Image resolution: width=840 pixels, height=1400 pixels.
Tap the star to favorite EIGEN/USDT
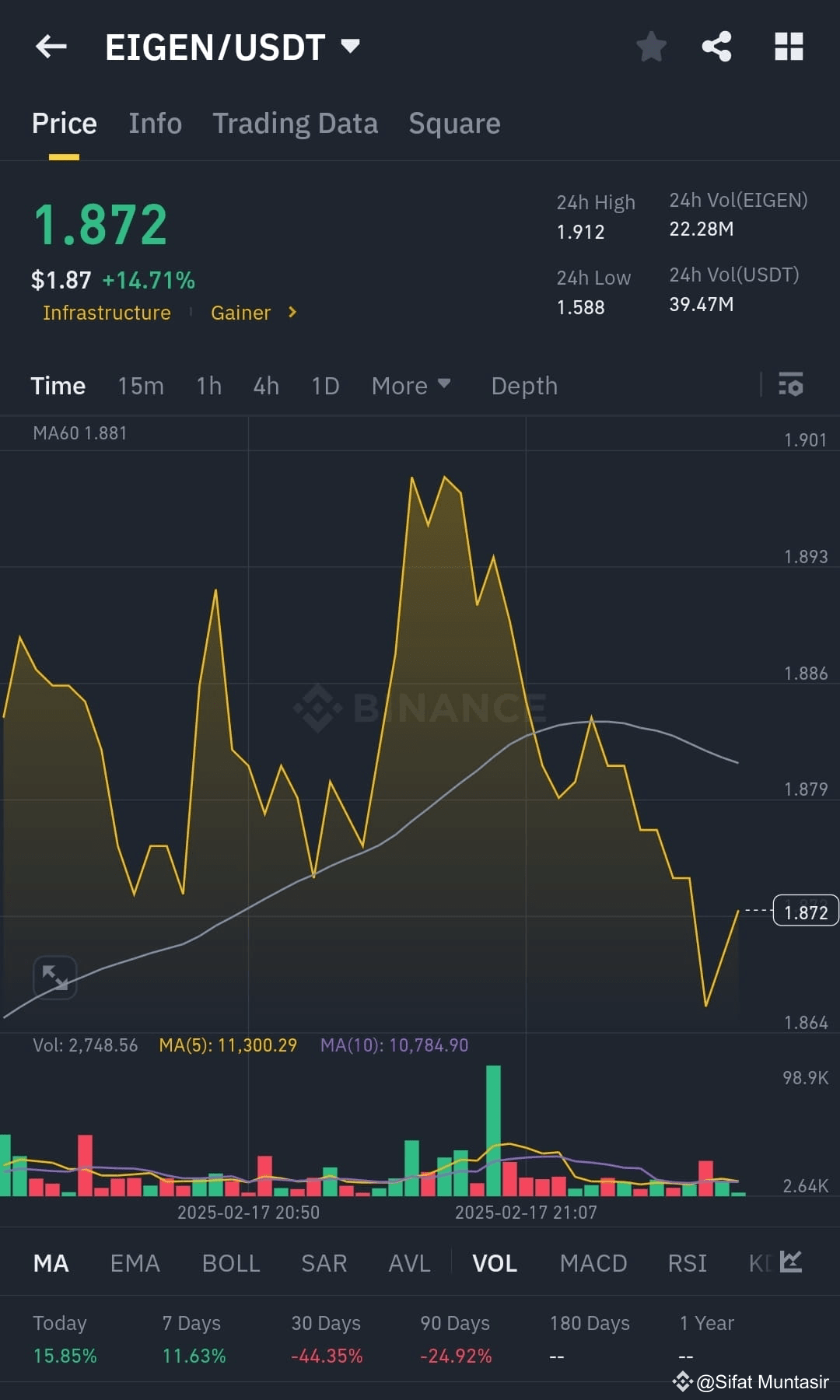[x=650, y=47]
